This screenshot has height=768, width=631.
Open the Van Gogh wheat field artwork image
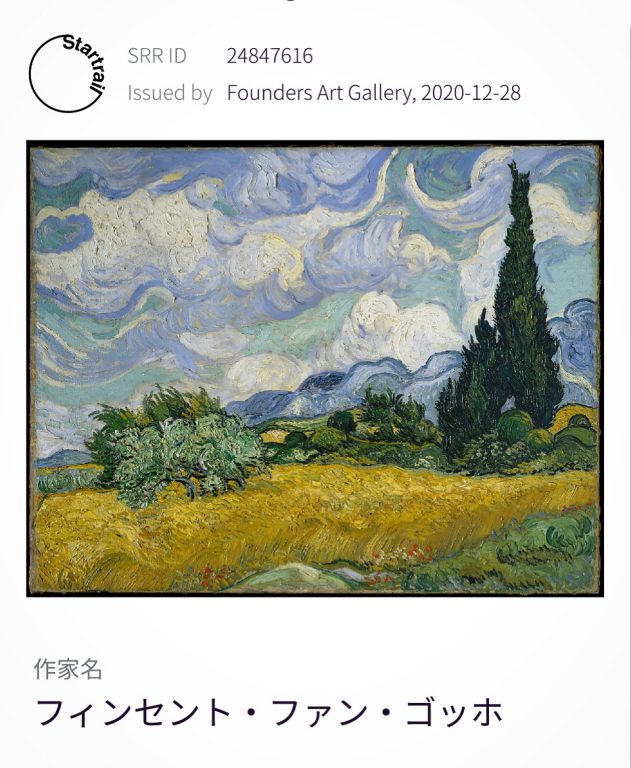(315, 368)
